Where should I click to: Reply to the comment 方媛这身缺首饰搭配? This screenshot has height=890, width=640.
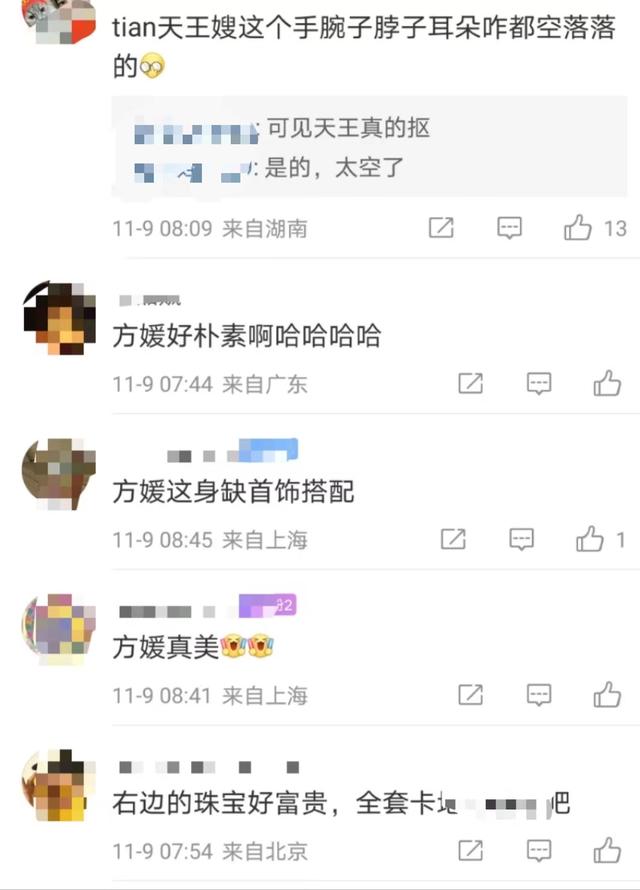click(522, 540)
